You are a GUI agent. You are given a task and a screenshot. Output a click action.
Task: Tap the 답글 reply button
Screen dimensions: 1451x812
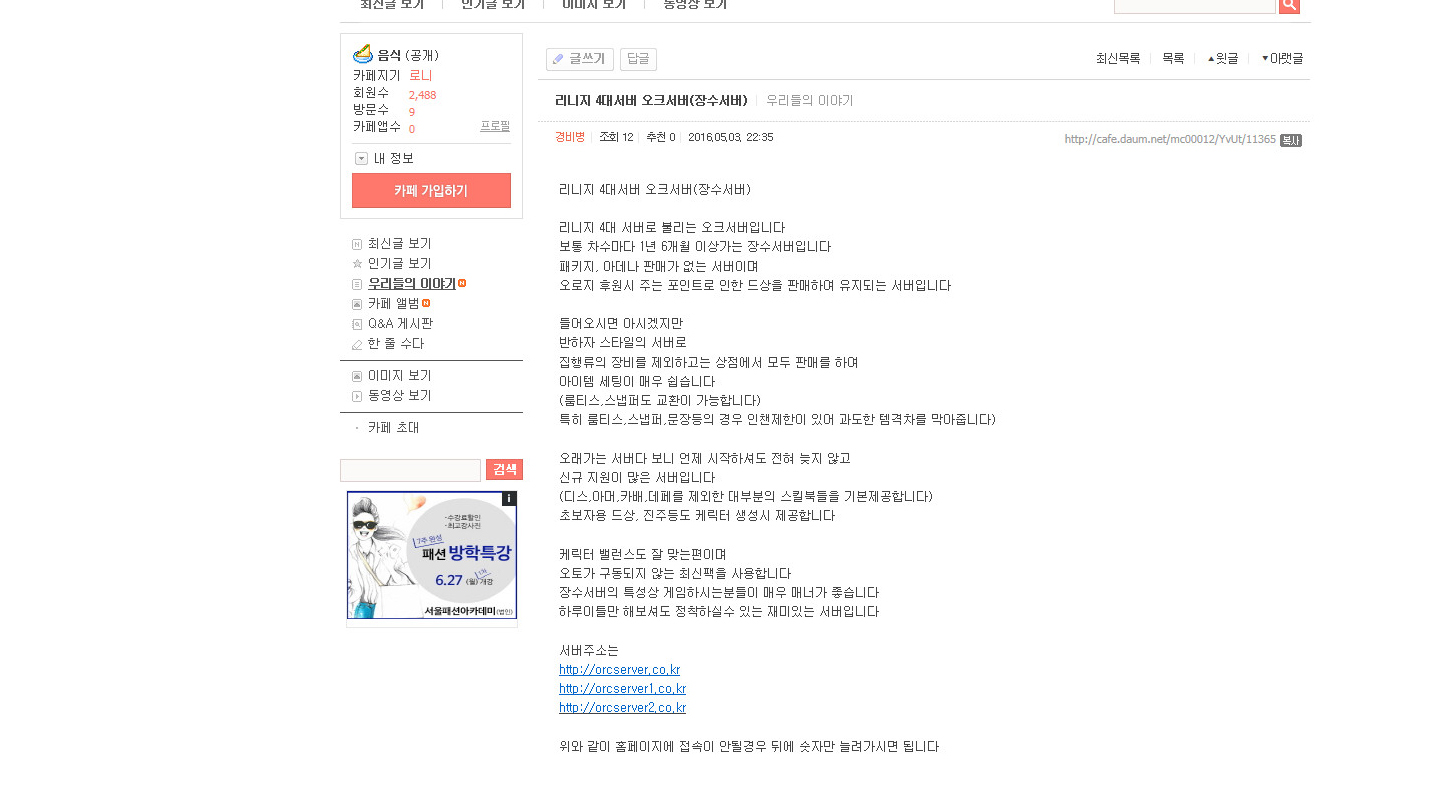point(638,59)
